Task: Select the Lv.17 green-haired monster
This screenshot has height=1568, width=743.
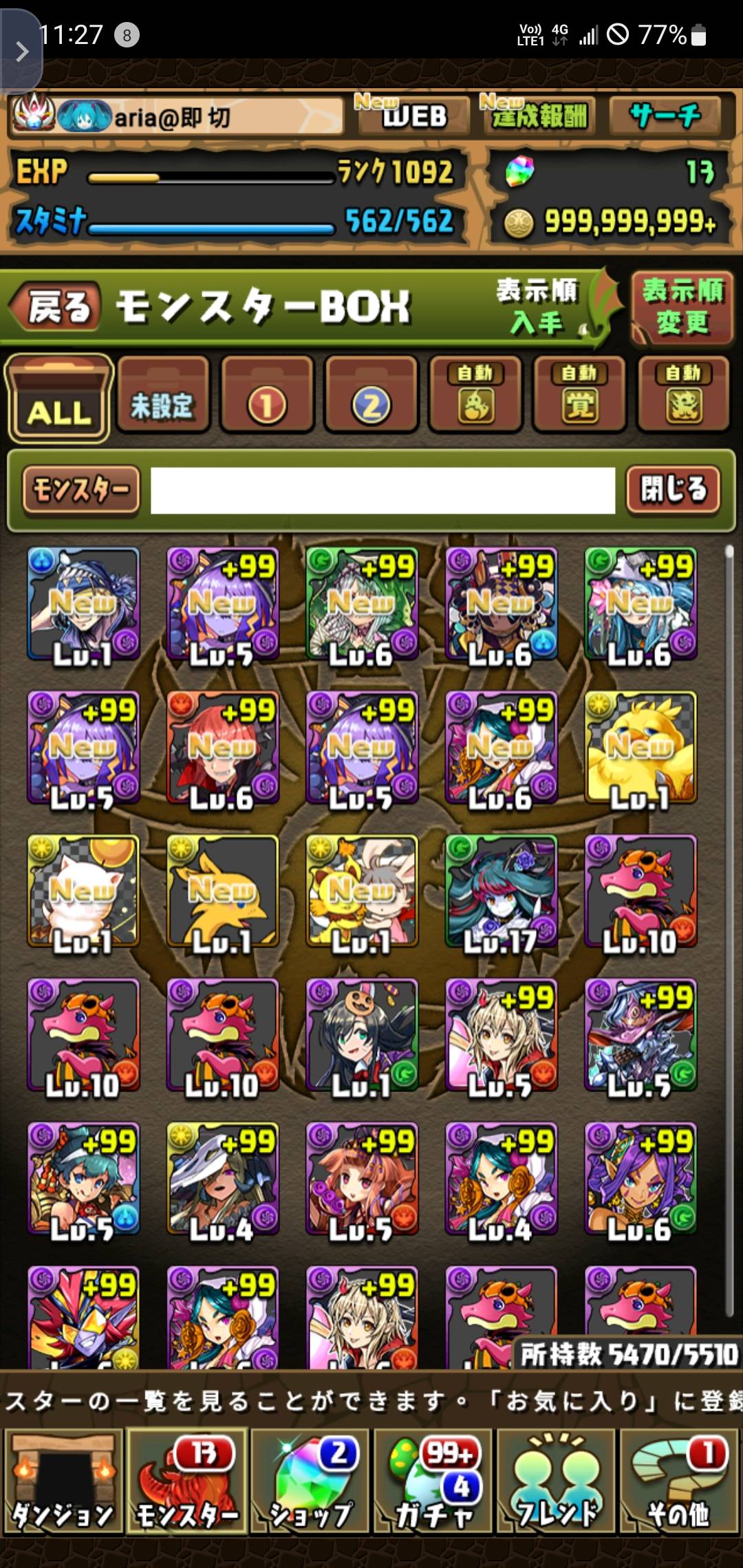Action: coord(501,892)
